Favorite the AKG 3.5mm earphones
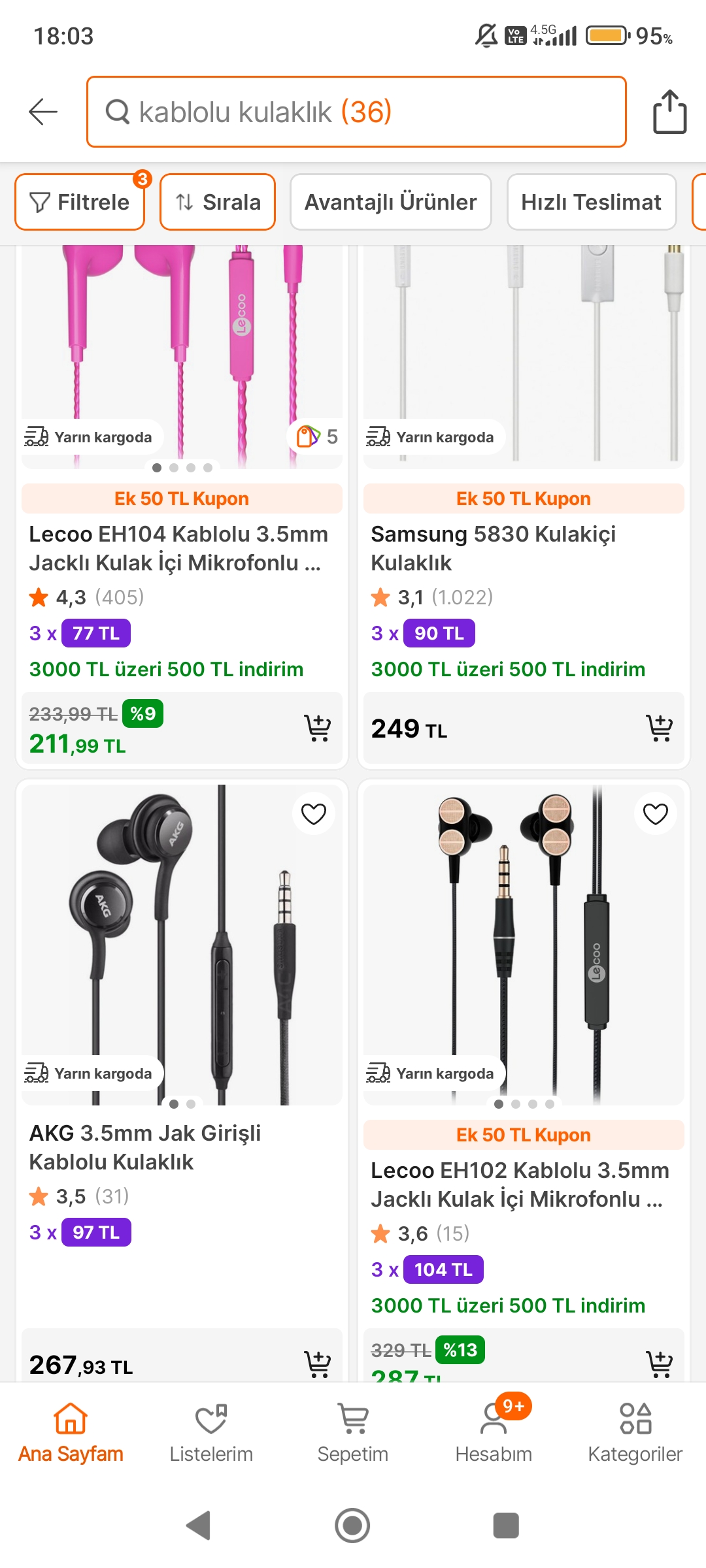 point(314,813)
